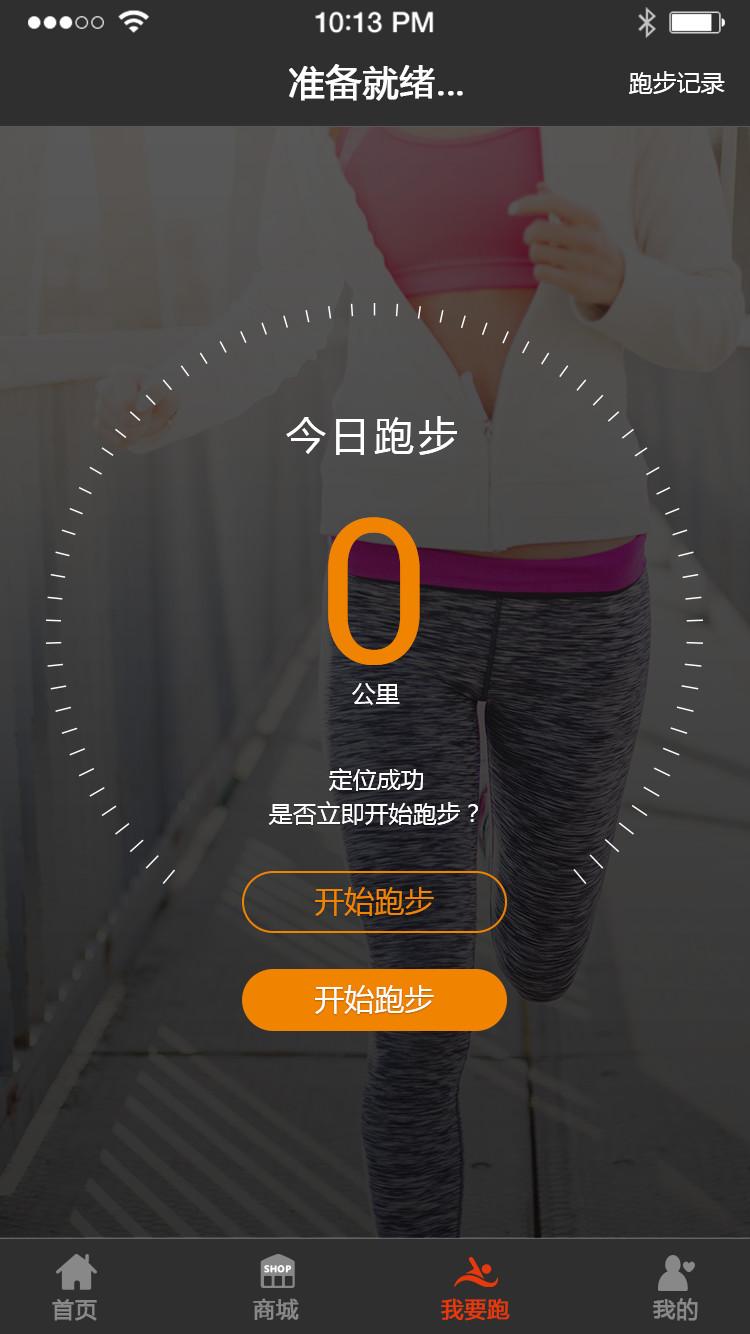Open the 商城 shop tab
This screenshot has height=1334, width=750.
(x=276, y=1287)
